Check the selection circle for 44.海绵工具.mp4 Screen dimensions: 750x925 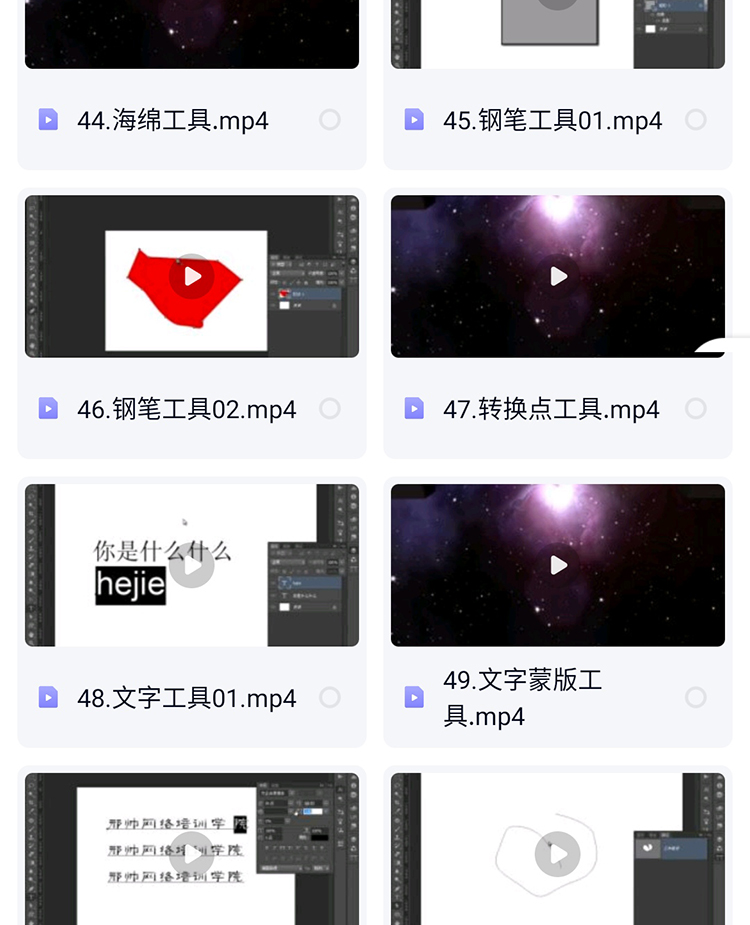click(x=330, y=120)
